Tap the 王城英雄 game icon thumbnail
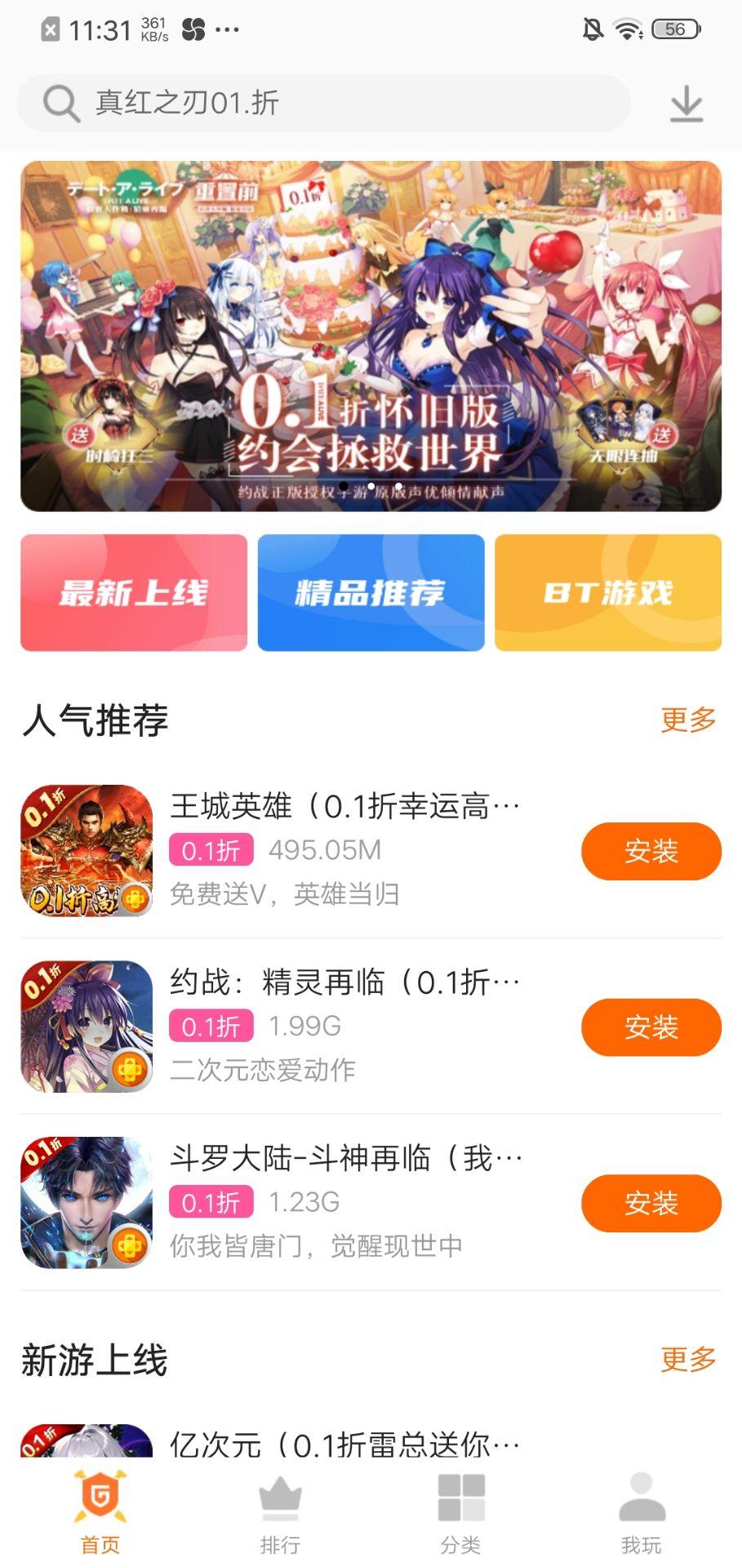This screenshot has width=742, height=1568. (87, 849)
